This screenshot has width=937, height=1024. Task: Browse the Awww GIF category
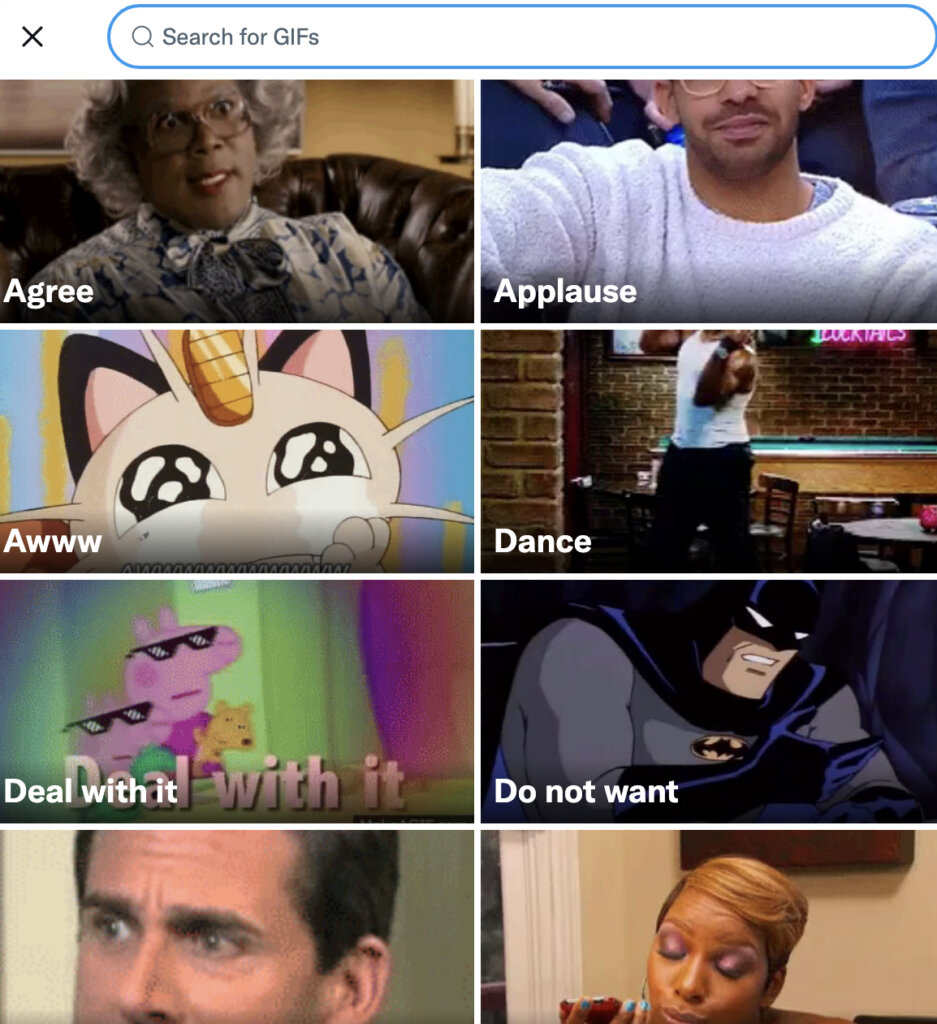pos(237,451)
